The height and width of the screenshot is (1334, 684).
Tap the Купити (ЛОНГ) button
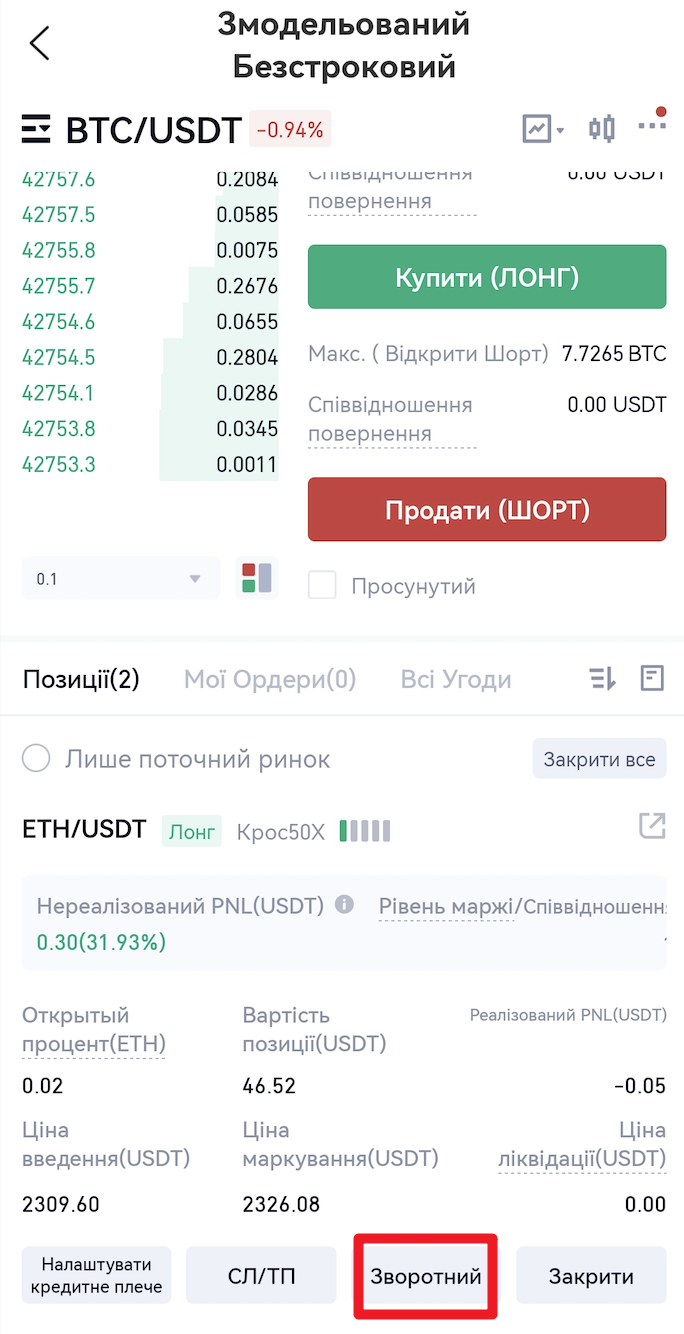486,277
